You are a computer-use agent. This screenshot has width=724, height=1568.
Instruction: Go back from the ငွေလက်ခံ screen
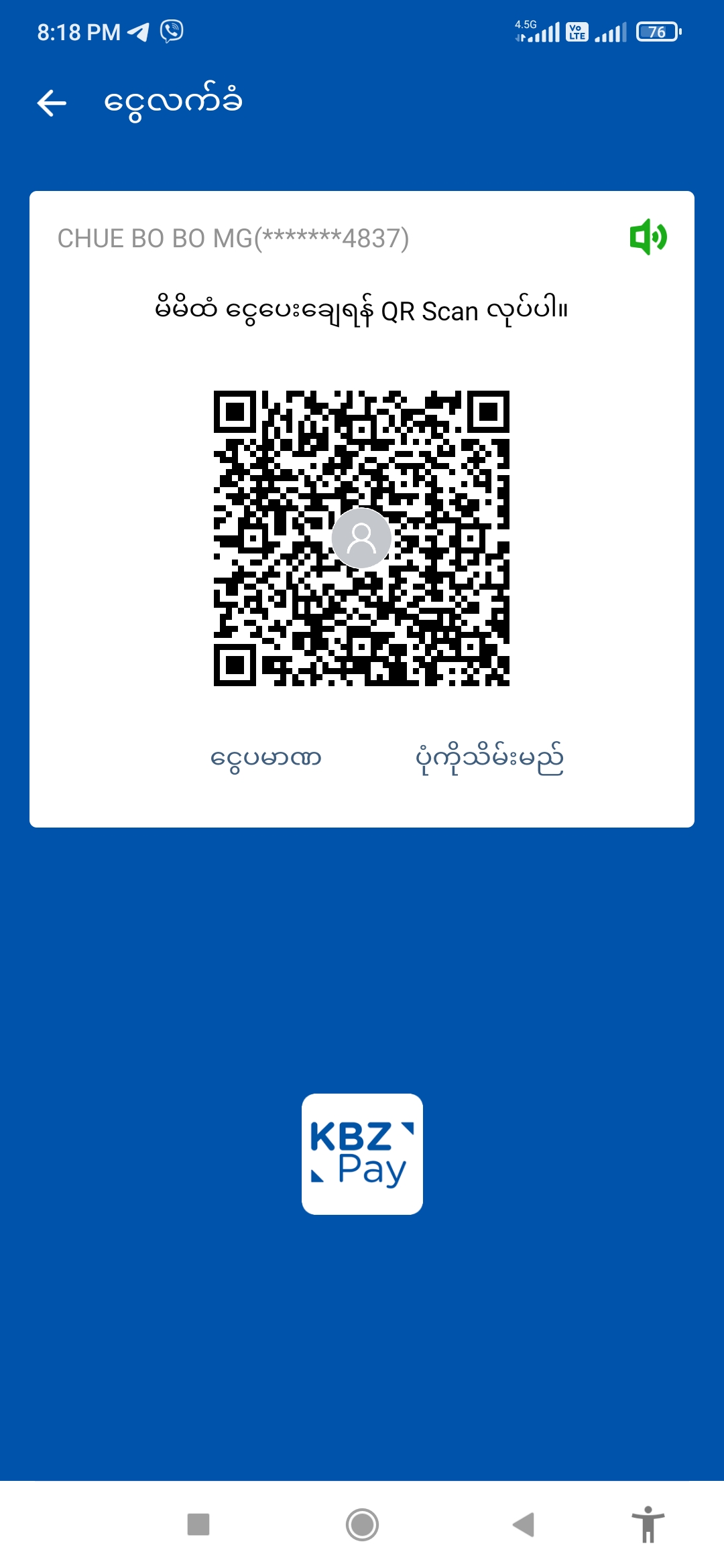52,103
